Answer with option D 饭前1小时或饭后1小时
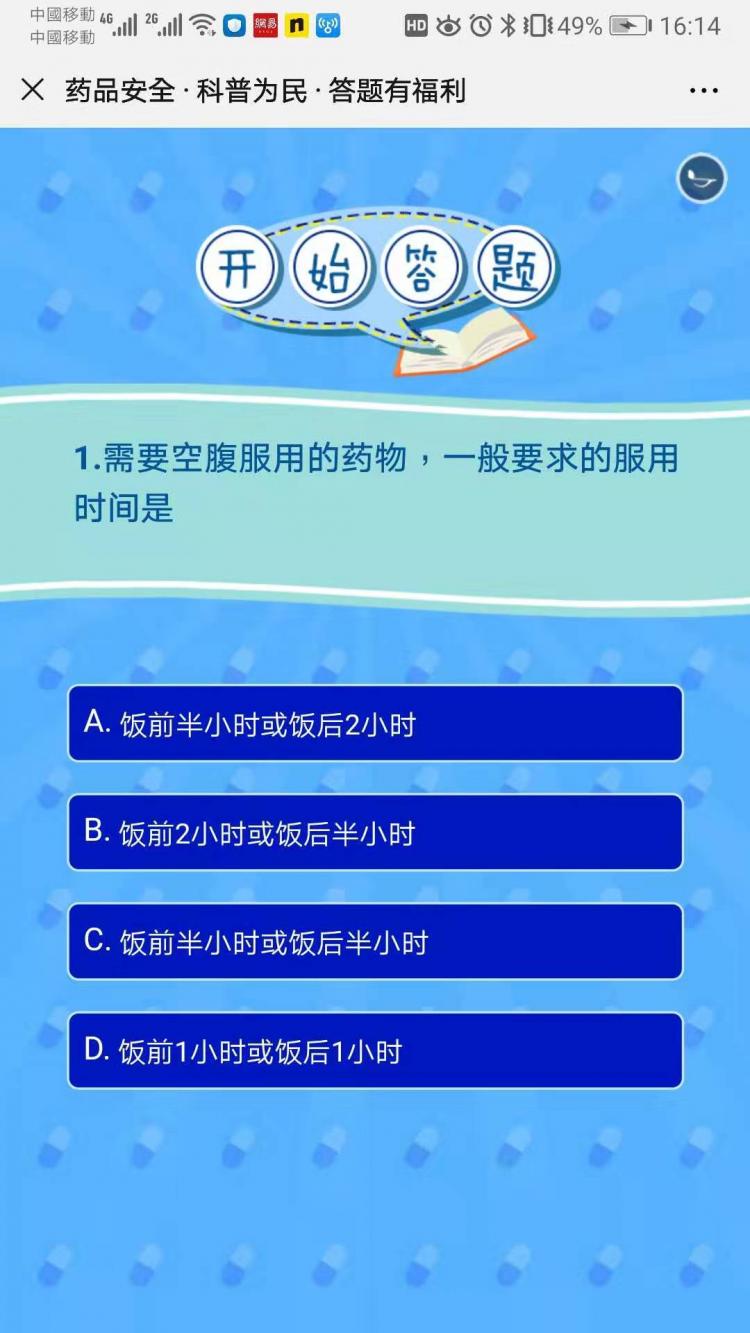The height and width of the screenshot is (1333, 750). click(x=375, y=1050)
